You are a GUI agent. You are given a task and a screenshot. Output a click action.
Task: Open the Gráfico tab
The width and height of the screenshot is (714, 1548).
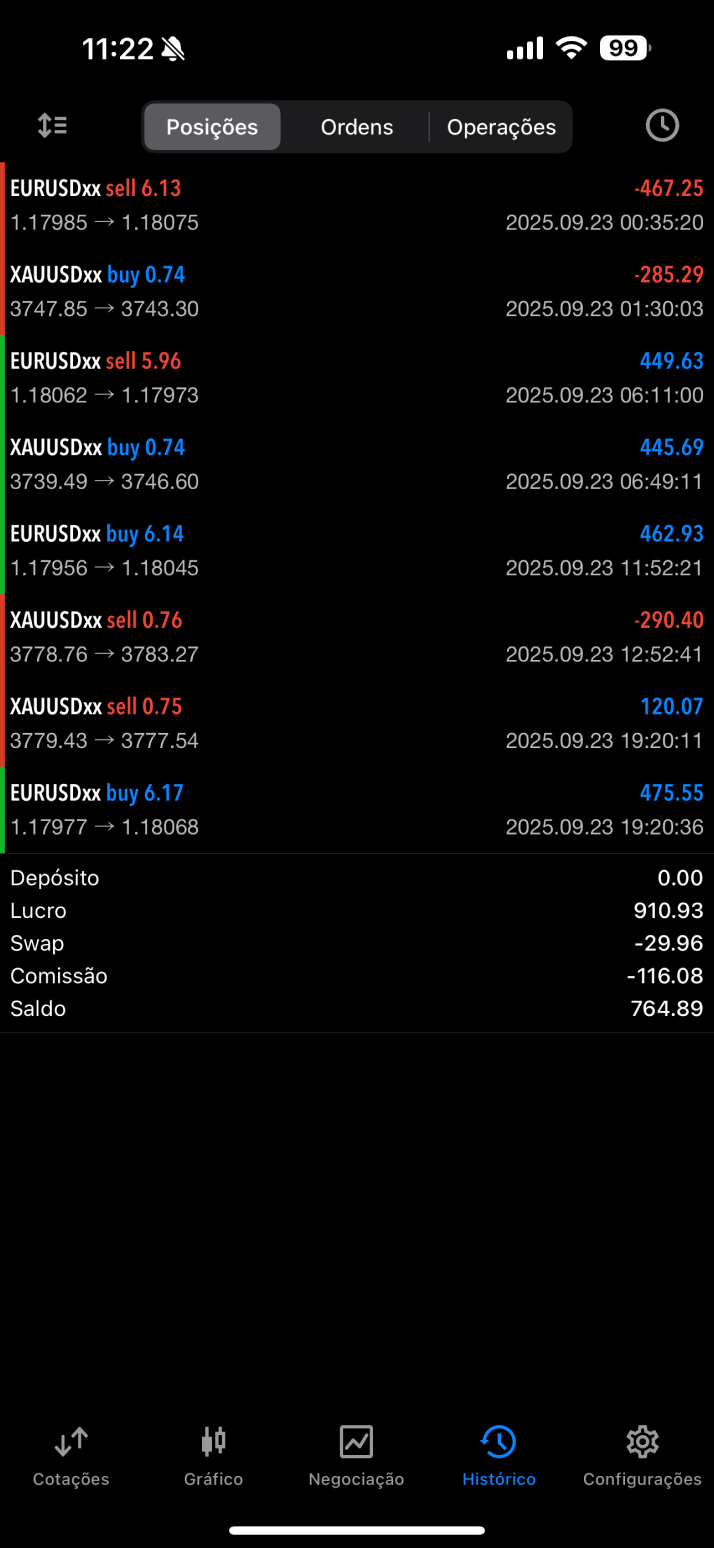tap(213, 1456)
